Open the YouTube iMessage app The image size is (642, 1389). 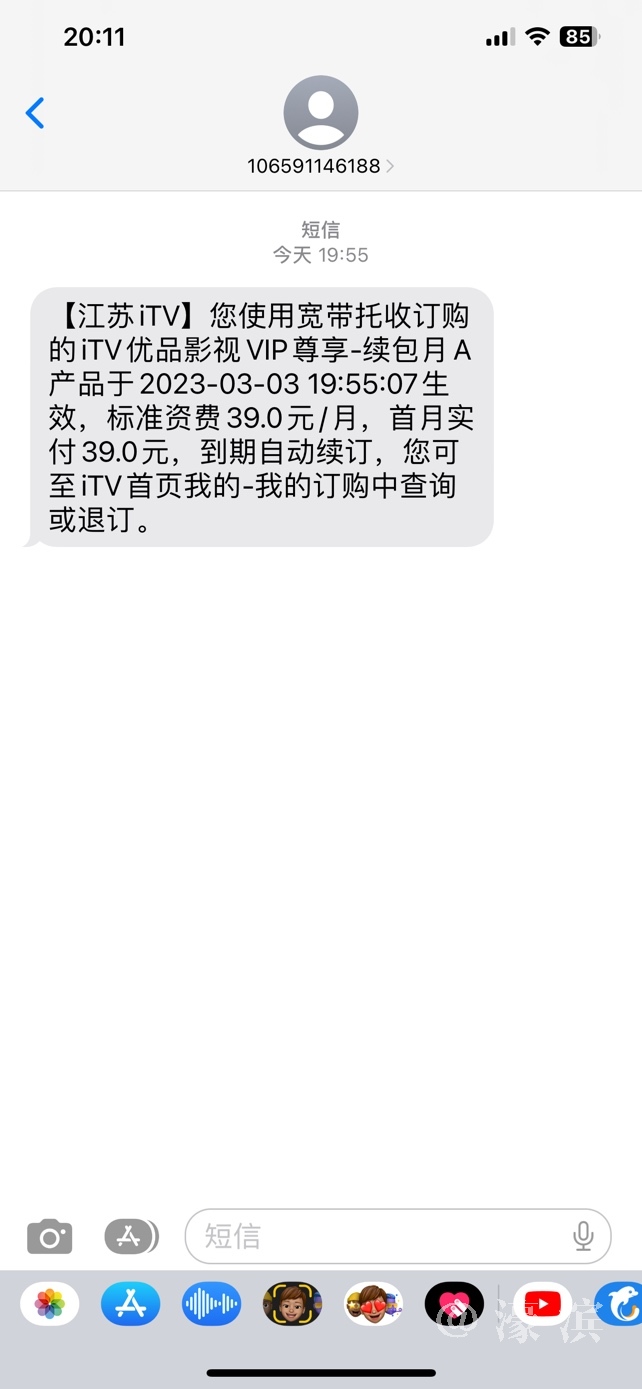coord(542,1304)
